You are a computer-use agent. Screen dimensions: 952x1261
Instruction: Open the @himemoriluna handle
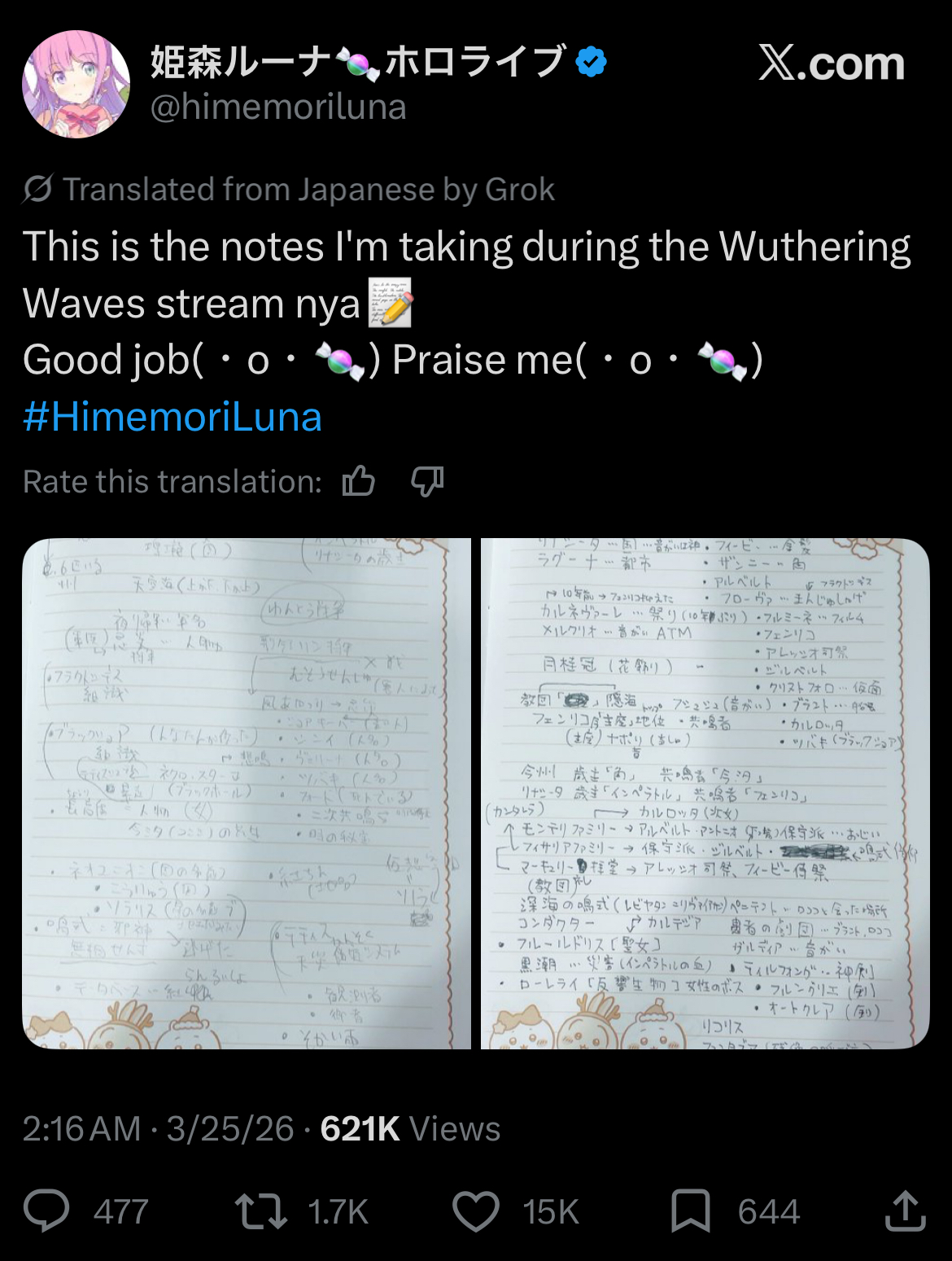[x=278, y=107]
